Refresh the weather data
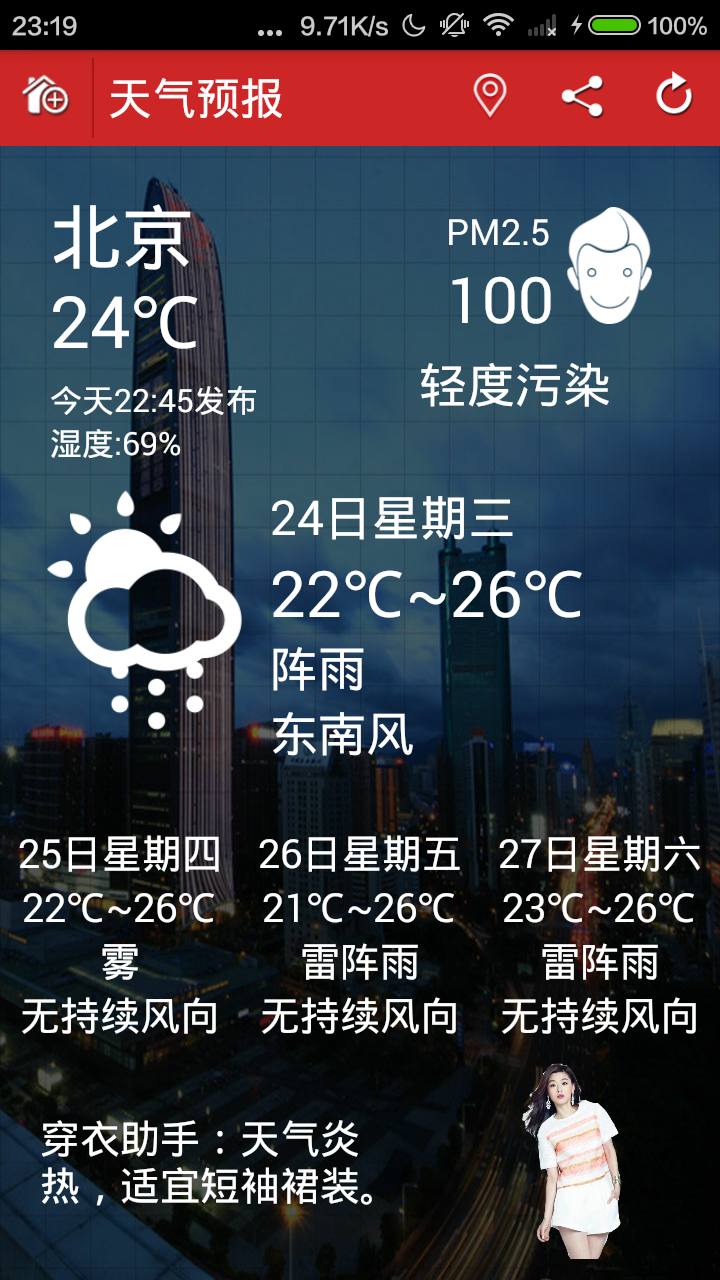Screen dimensions: 720x1280 click(x=674, y=97)
